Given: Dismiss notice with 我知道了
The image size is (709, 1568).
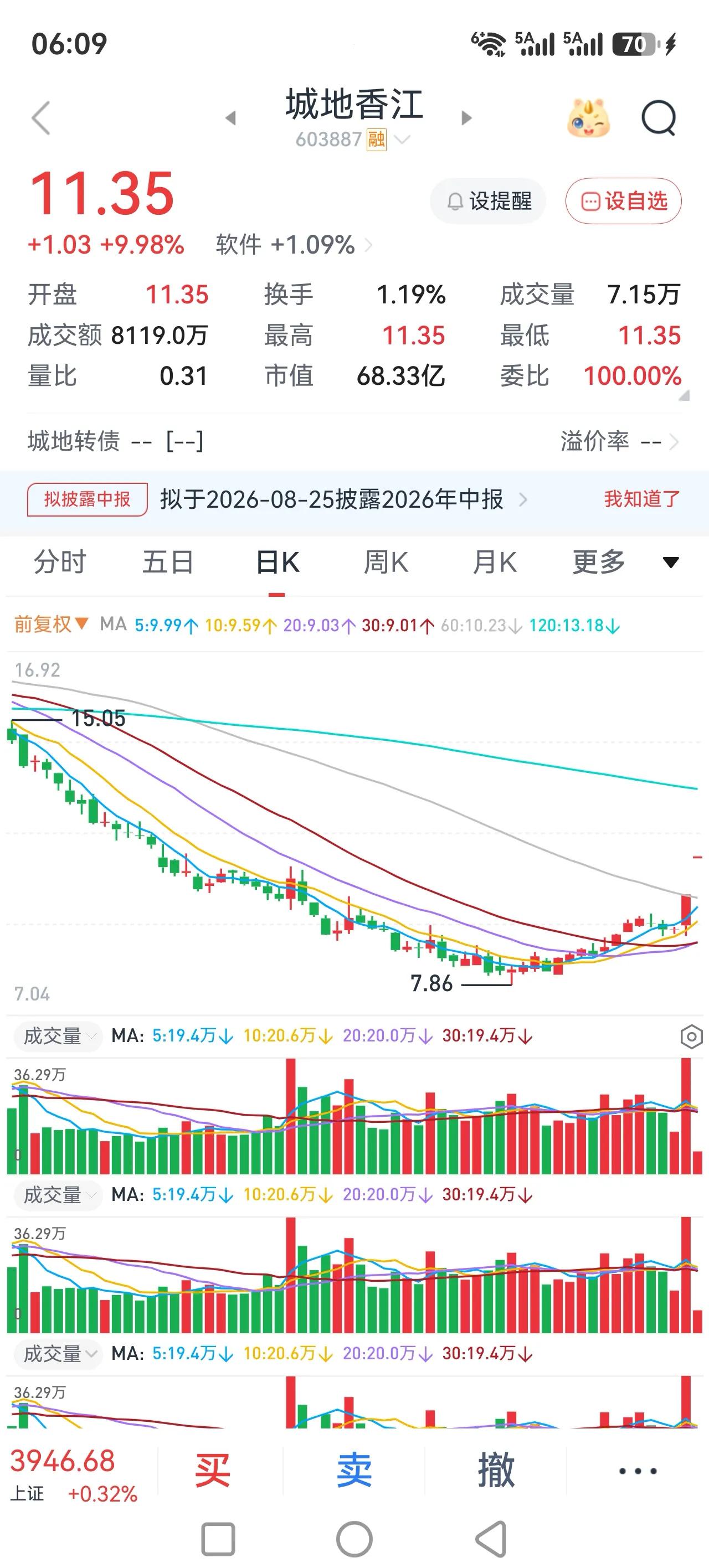Looking at the screenshot, I should coord(642,499).
